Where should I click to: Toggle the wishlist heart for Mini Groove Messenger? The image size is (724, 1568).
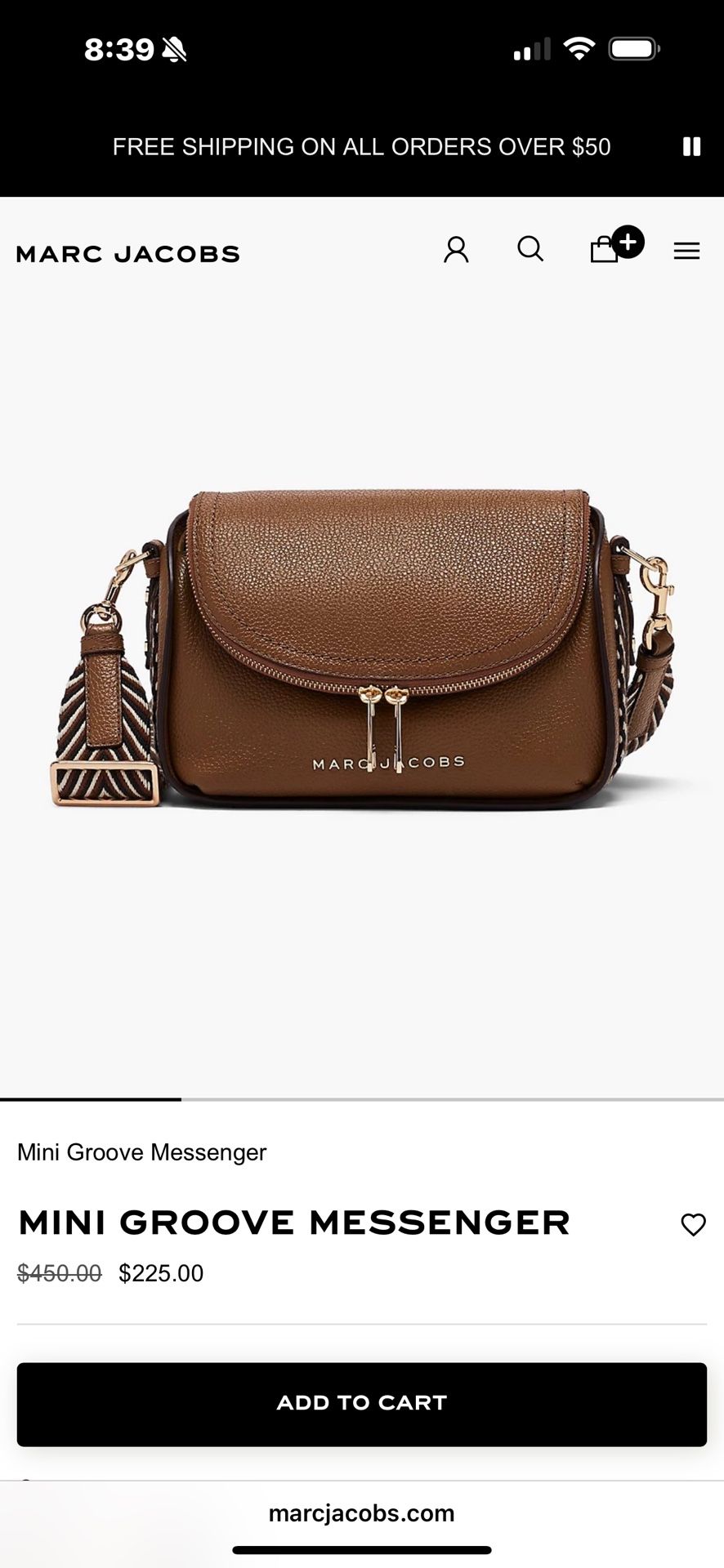coord(694,1224)
